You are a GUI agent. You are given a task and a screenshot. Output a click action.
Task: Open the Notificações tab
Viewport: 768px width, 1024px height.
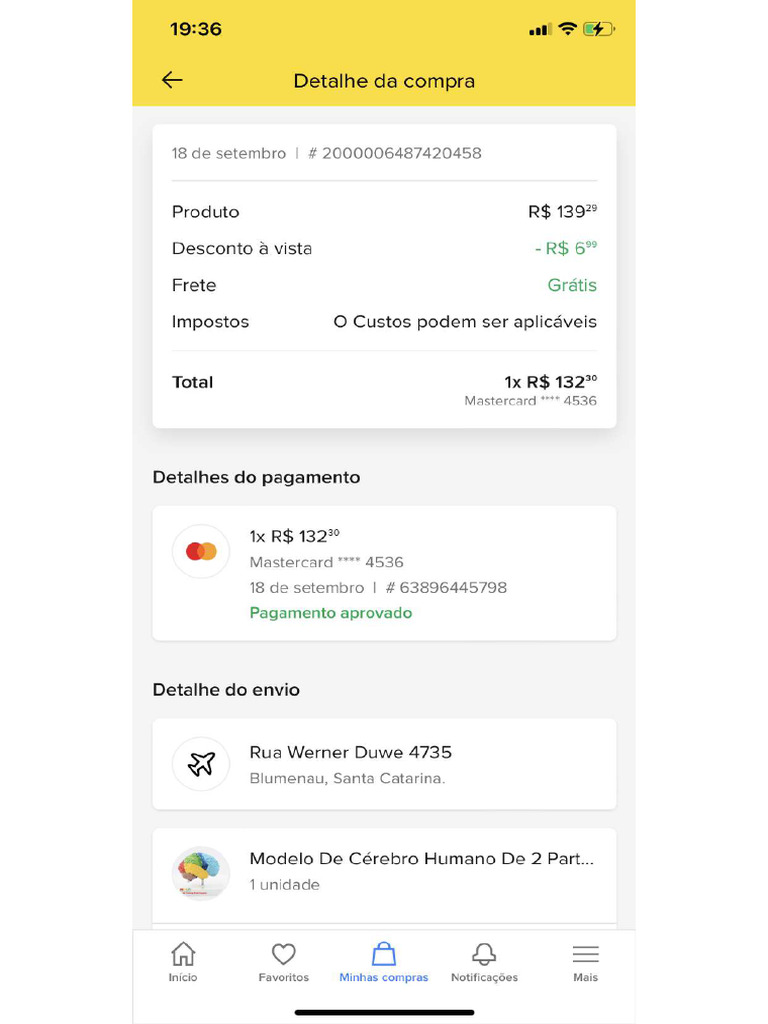(484, 962)
